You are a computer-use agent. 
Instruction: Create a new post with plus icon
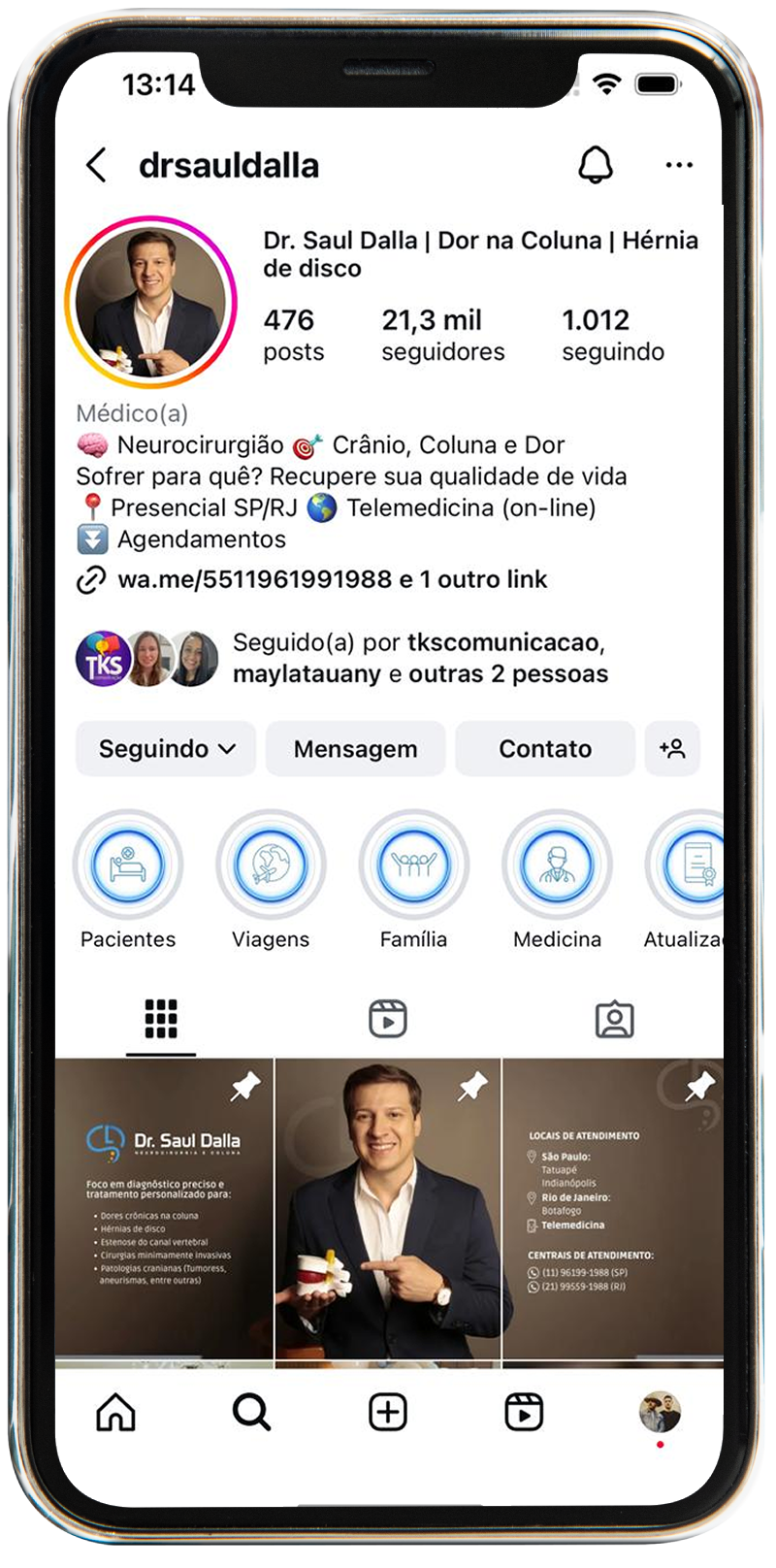coord(388,1413)
